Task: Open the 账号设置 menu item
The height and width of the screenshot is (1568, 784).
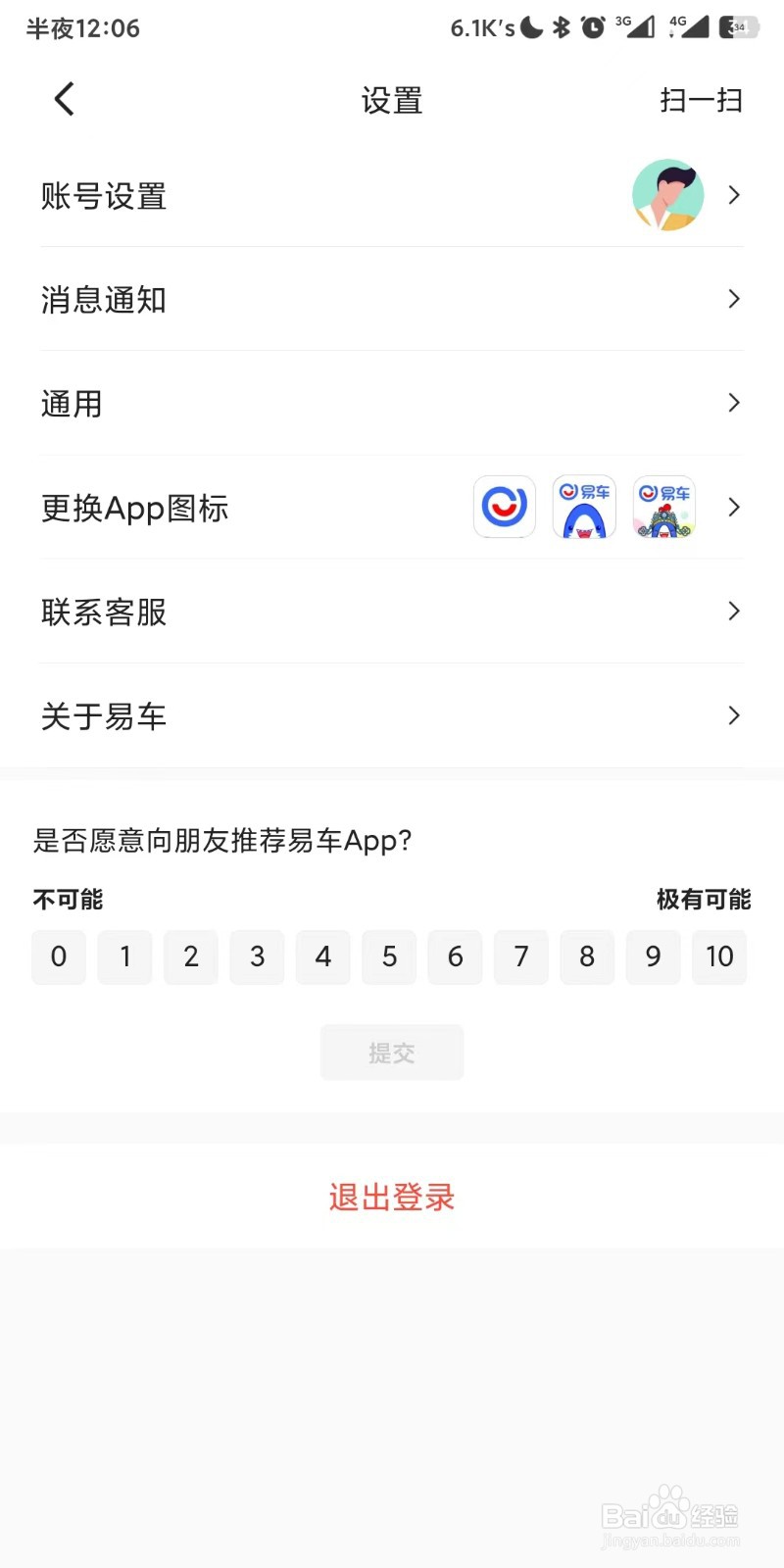Action: (104, 196)
